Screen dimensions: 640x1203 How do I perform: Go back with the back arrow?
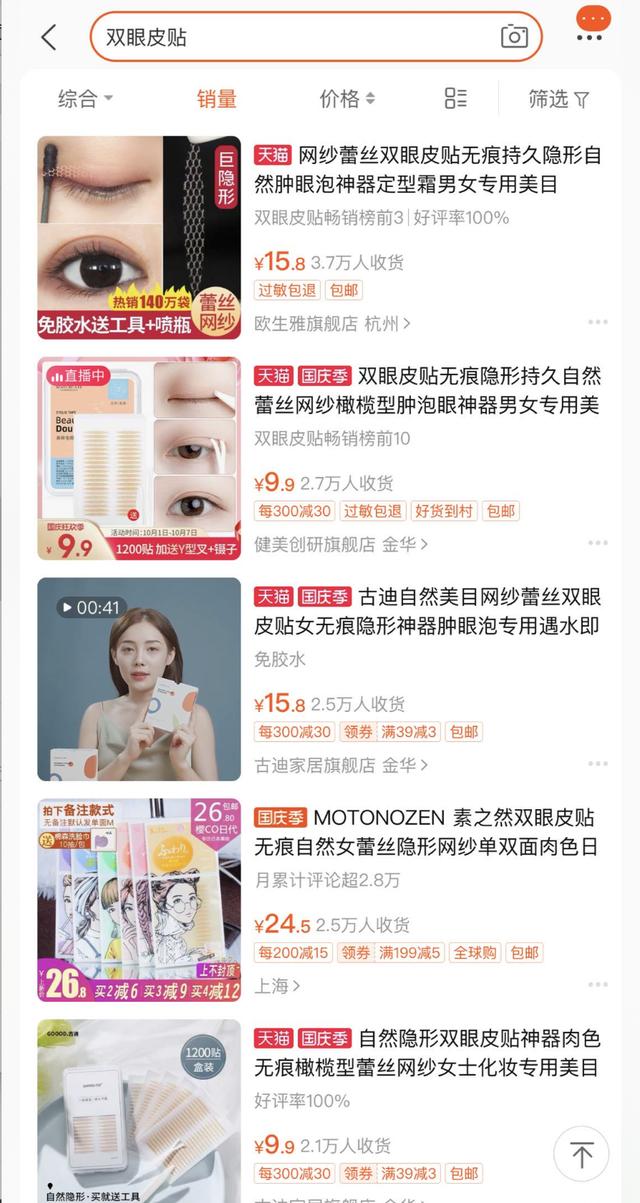tap(49, 38)
